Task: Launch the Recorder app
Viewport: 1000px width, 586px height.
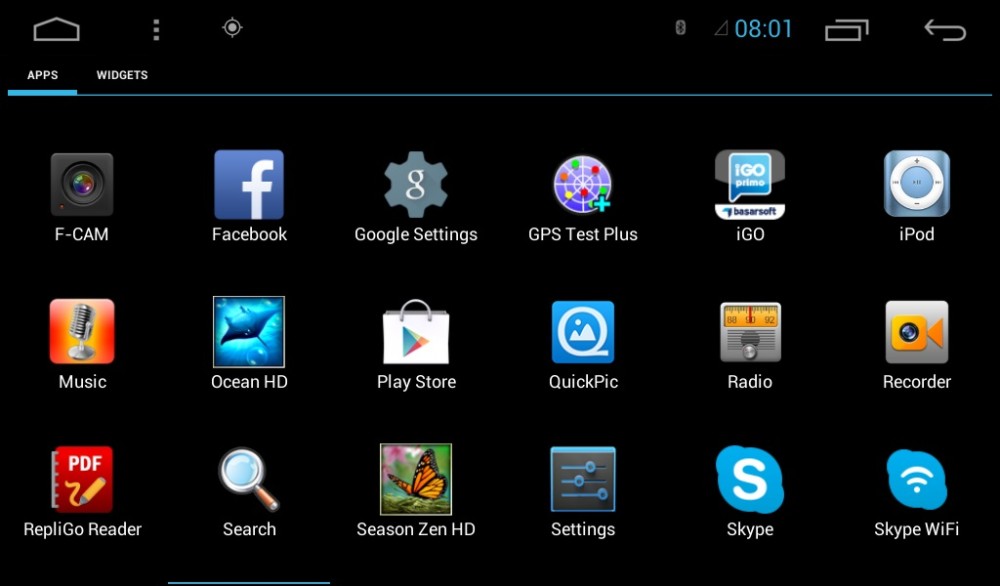Action: click(916, 332)
